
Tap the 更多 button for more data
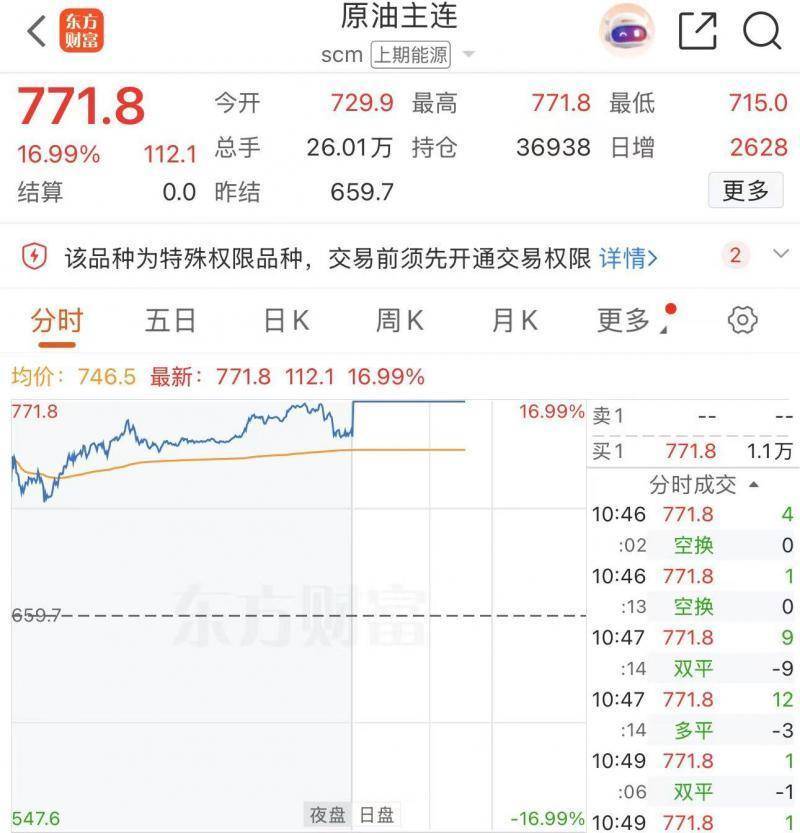click(745, 190)
